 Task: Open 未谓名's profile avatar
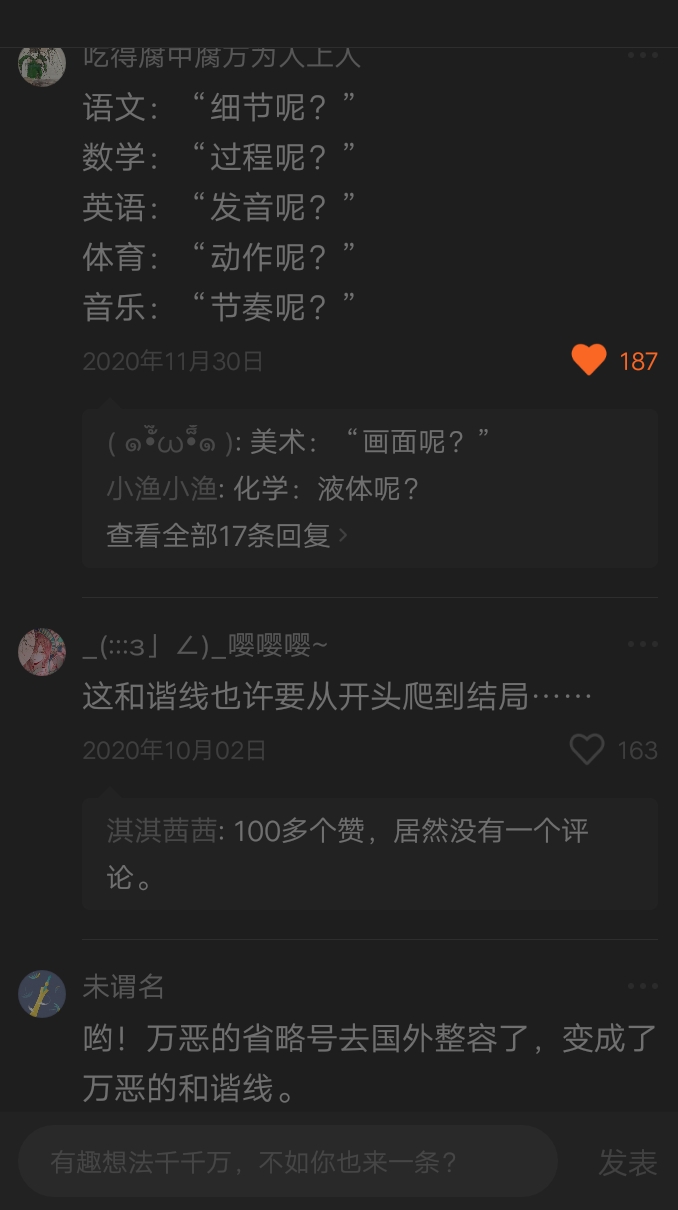(x=42, y=994)
